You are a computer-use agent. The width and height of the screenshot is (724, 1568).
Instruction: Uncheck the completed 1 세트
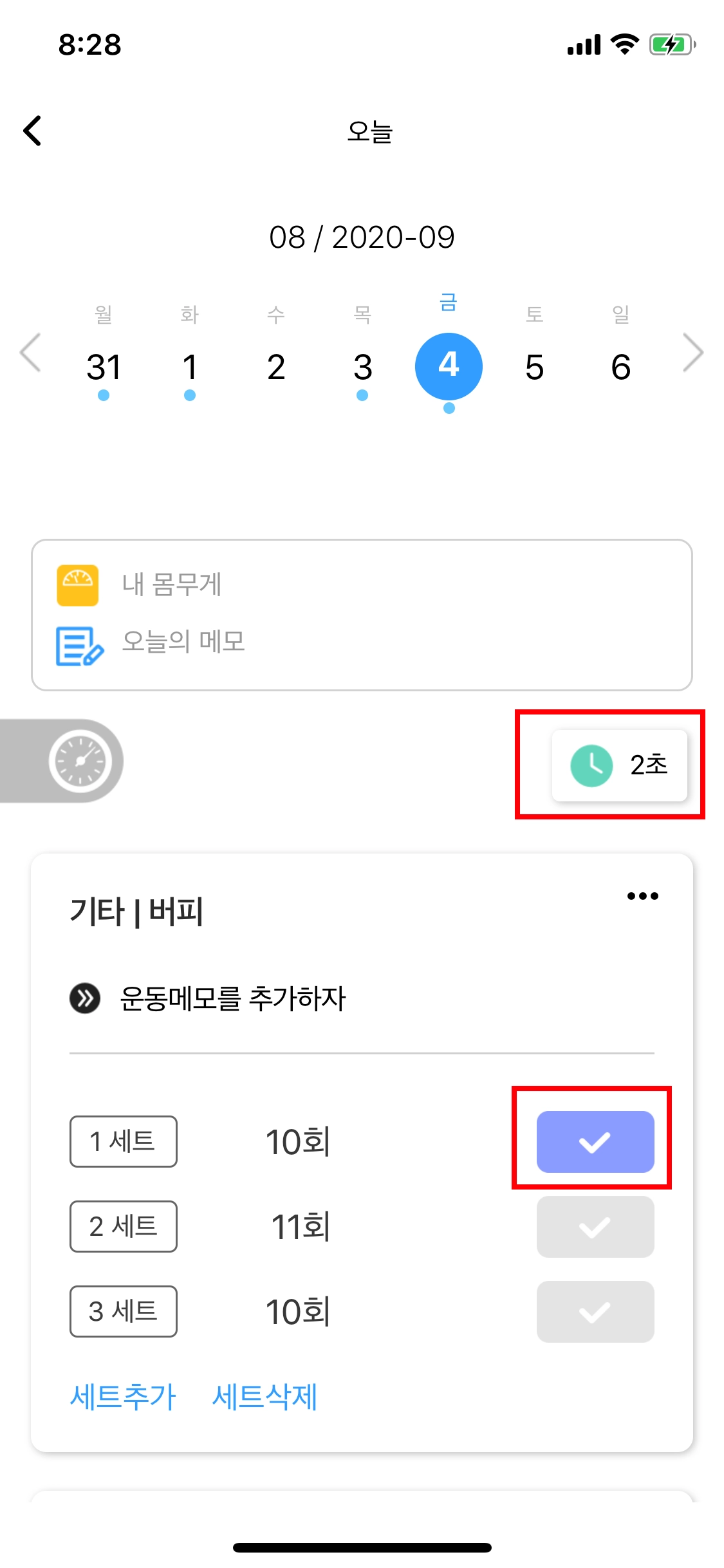click(595, 1142)
